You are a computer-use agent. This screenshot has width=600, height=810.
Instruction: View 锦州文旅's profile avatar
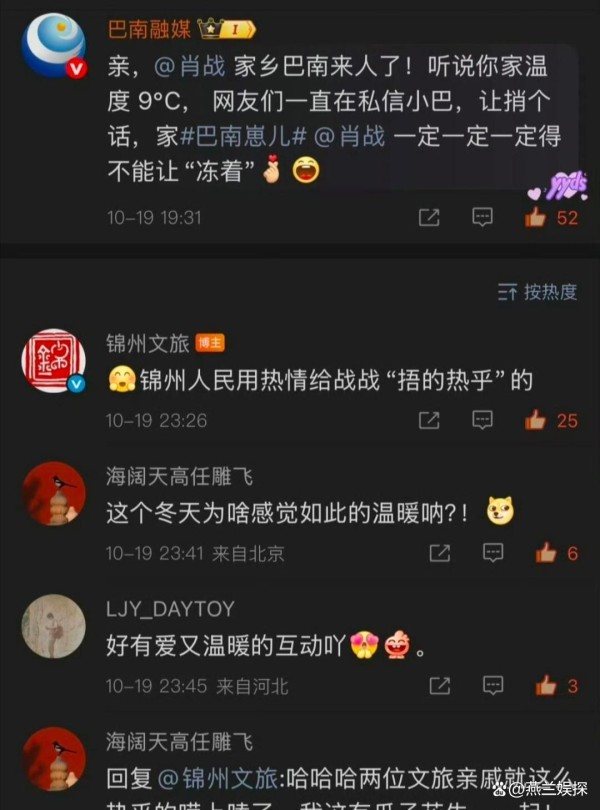[x=54, y=361]
